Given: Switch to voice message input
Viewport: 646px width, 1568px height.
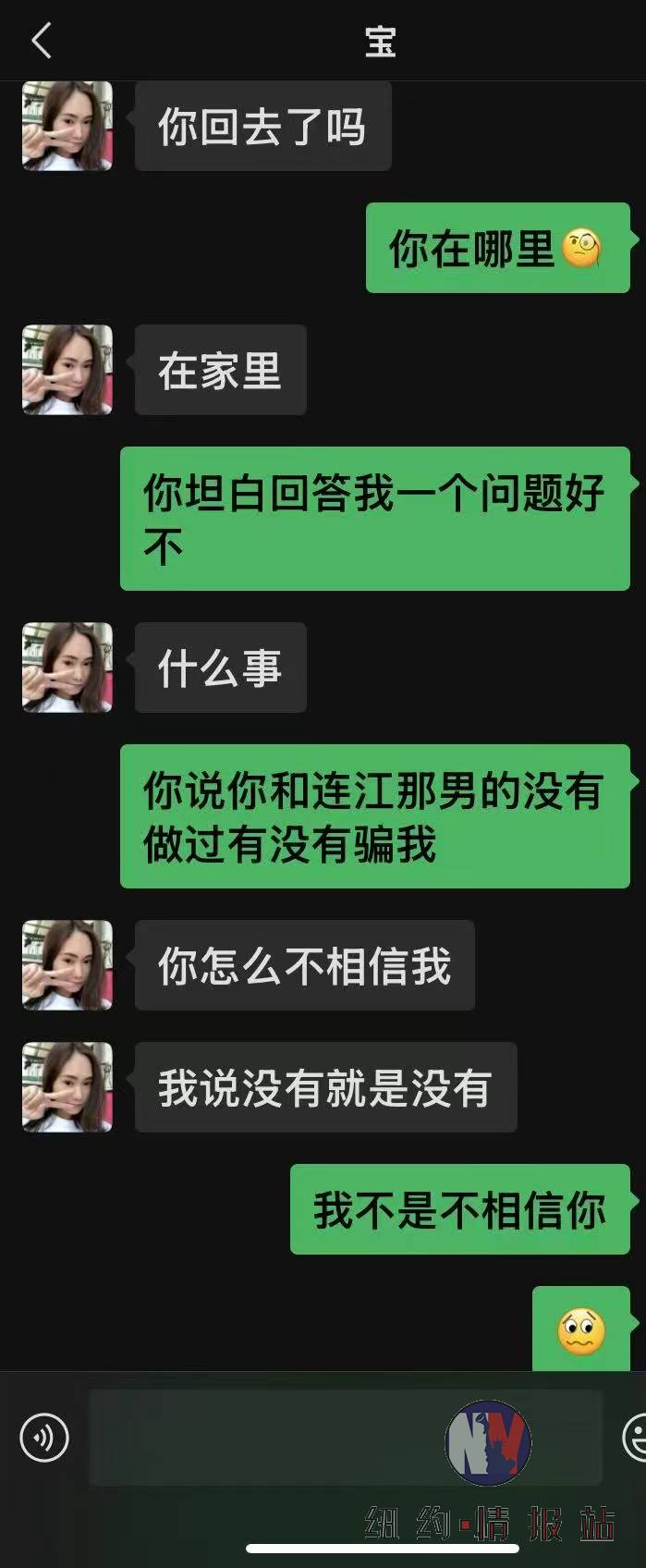Looking at the screenshot, I should coord(44,1438).
